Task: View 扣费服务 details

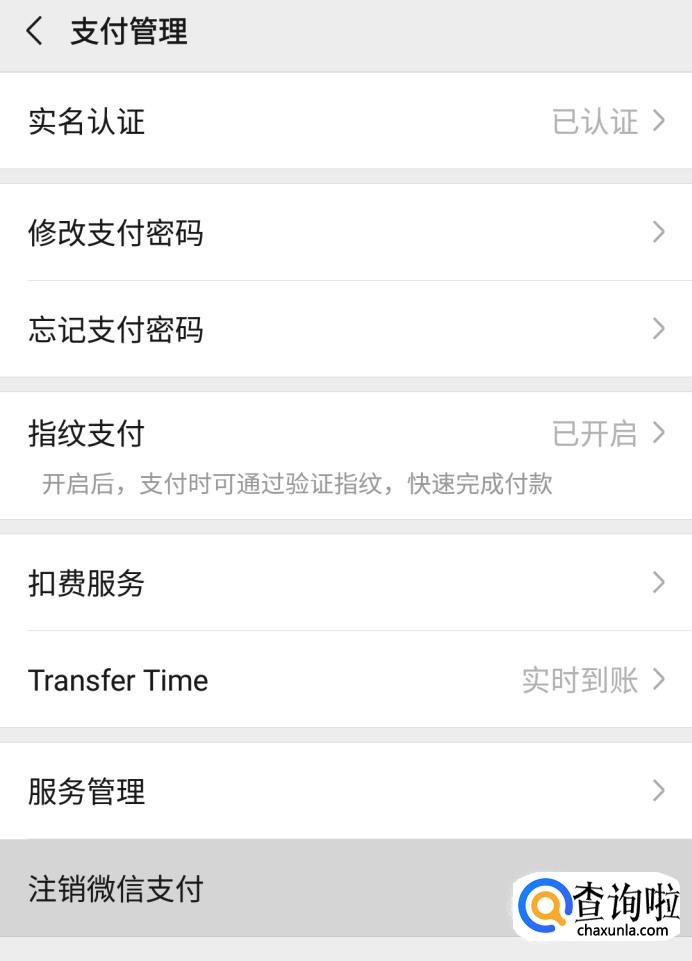Action: (x=346, y=583)
